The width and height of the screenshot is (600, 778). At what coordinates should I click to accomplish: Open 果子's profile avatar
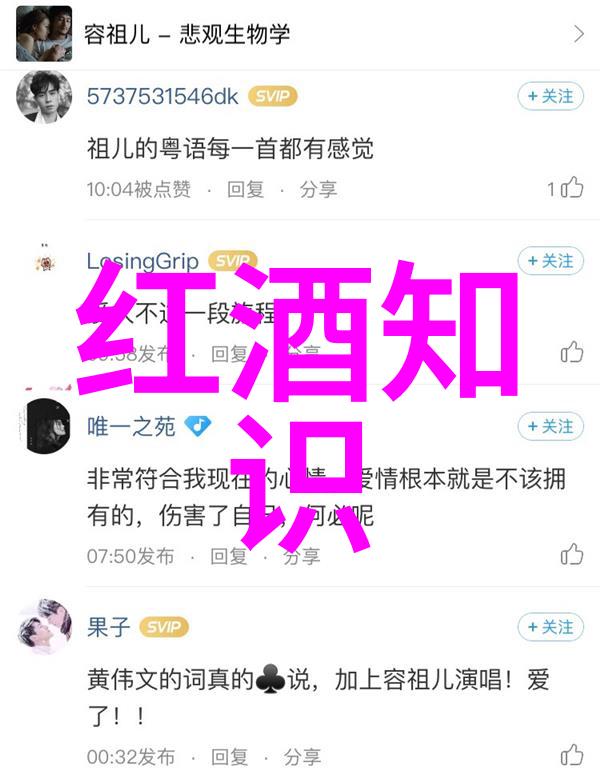[44, 627]
